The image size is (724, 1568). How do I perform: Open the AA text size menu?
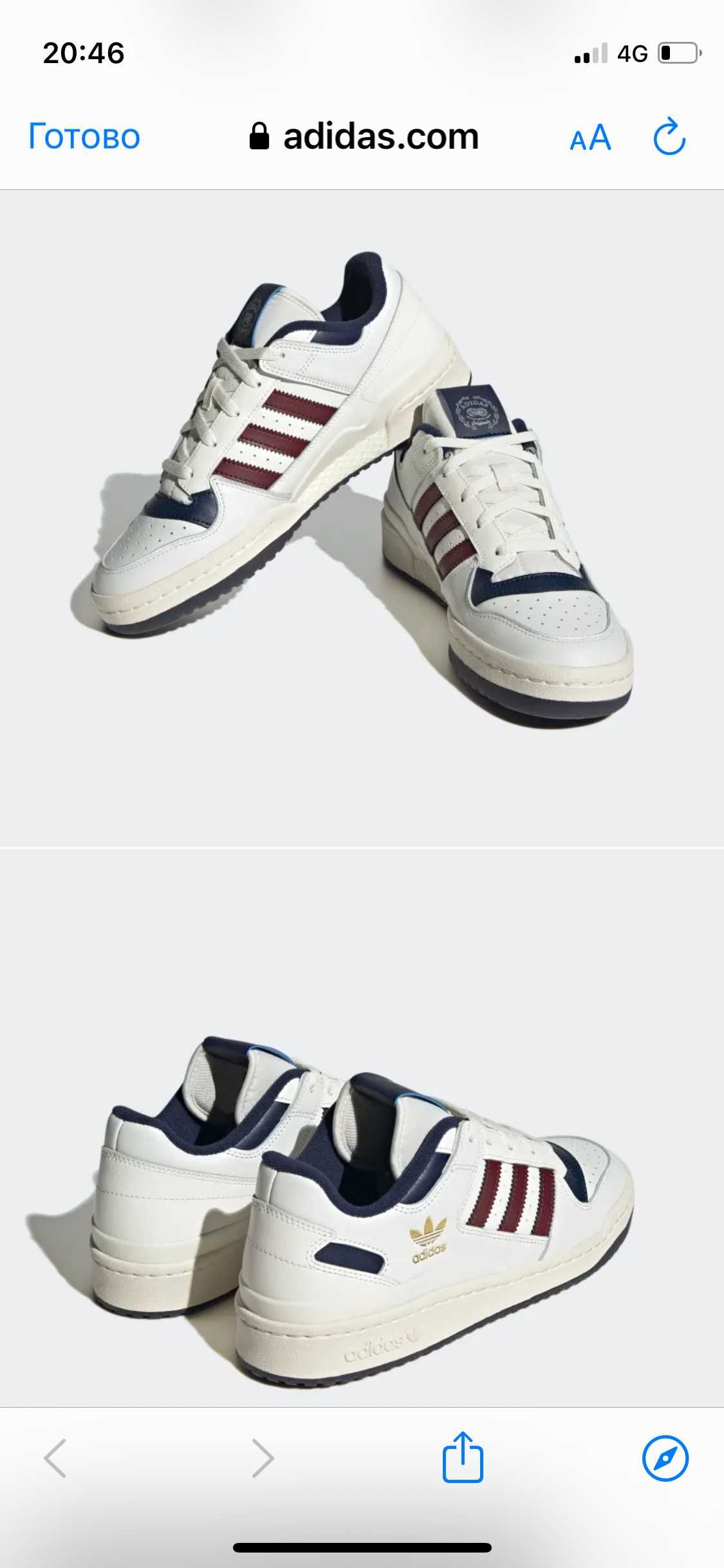589,137
